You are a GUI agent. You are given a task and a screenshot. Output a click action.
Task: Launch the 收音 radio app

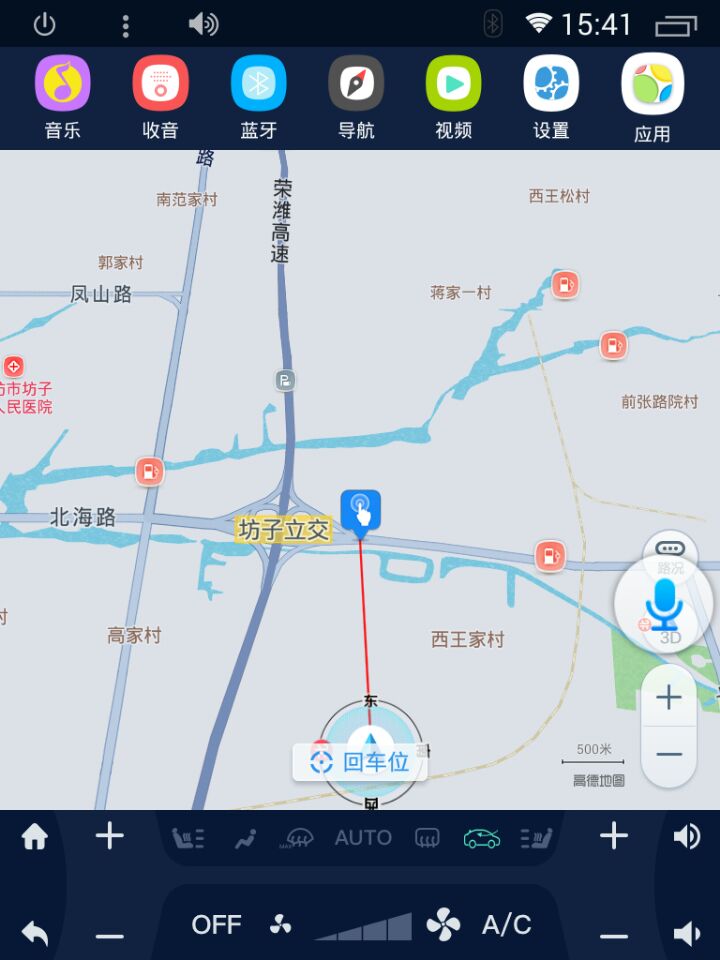[x=160, y=84]
